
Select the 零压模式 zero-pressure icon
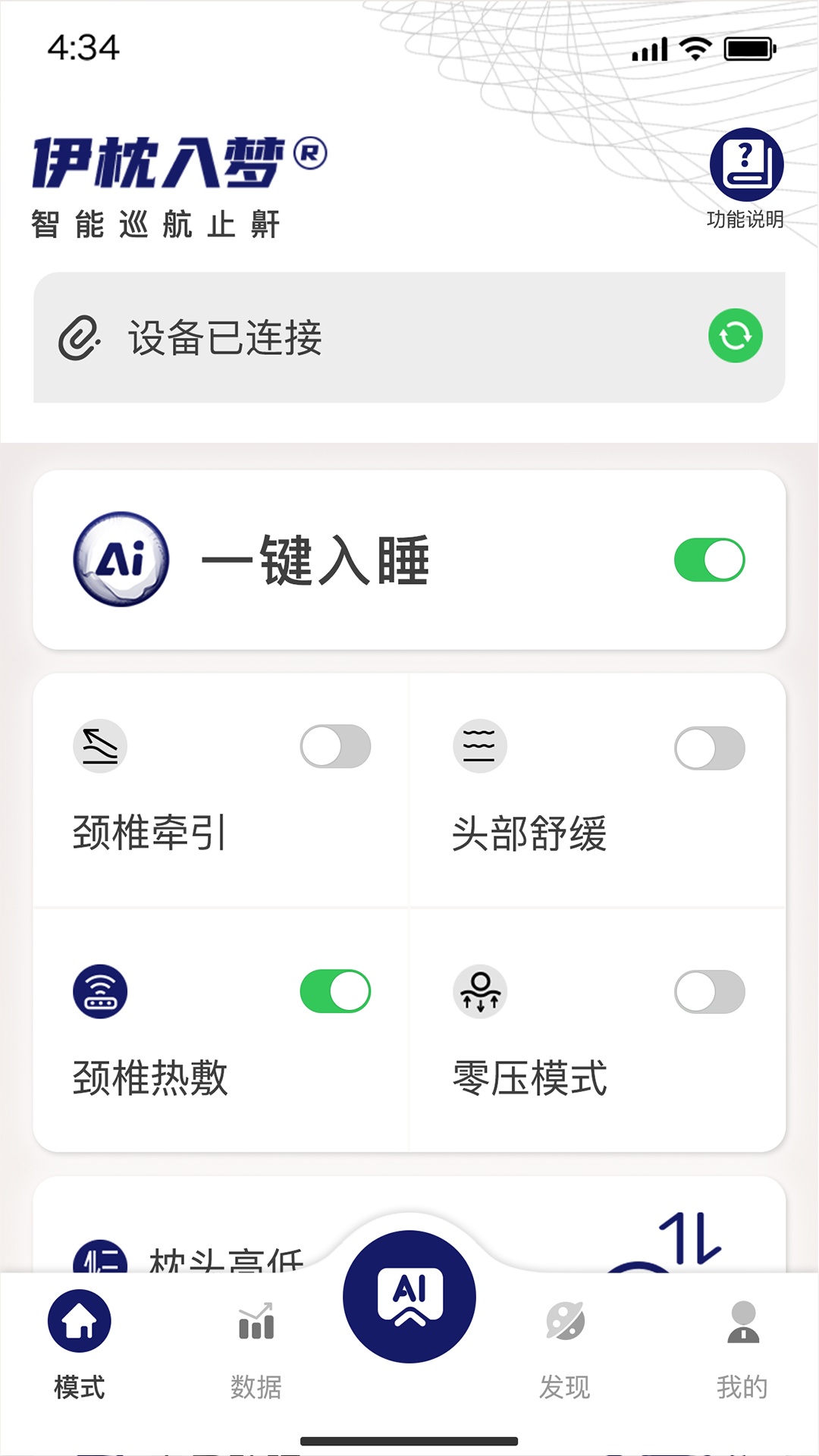point(480,990)
